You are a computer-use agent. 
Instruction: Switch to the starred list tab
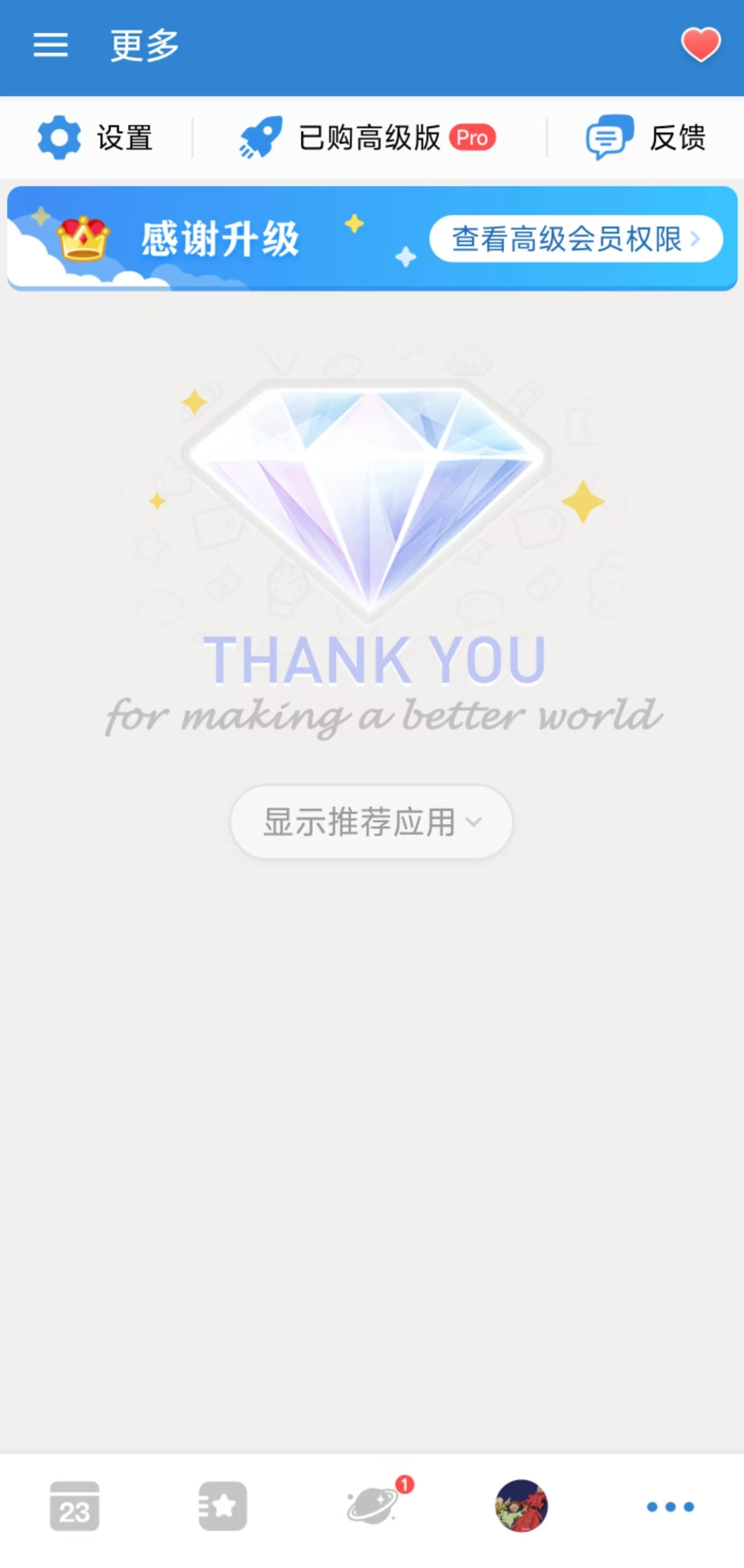tap(223, 1506)
